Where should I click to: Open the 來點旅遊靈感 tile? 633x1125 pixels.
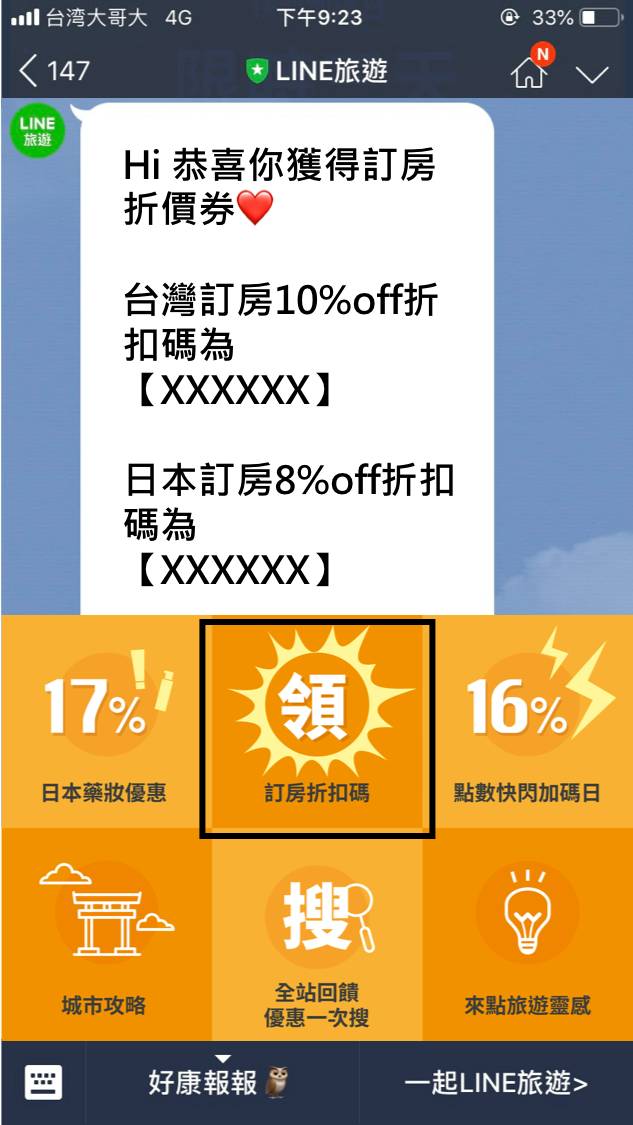[527, 935]
